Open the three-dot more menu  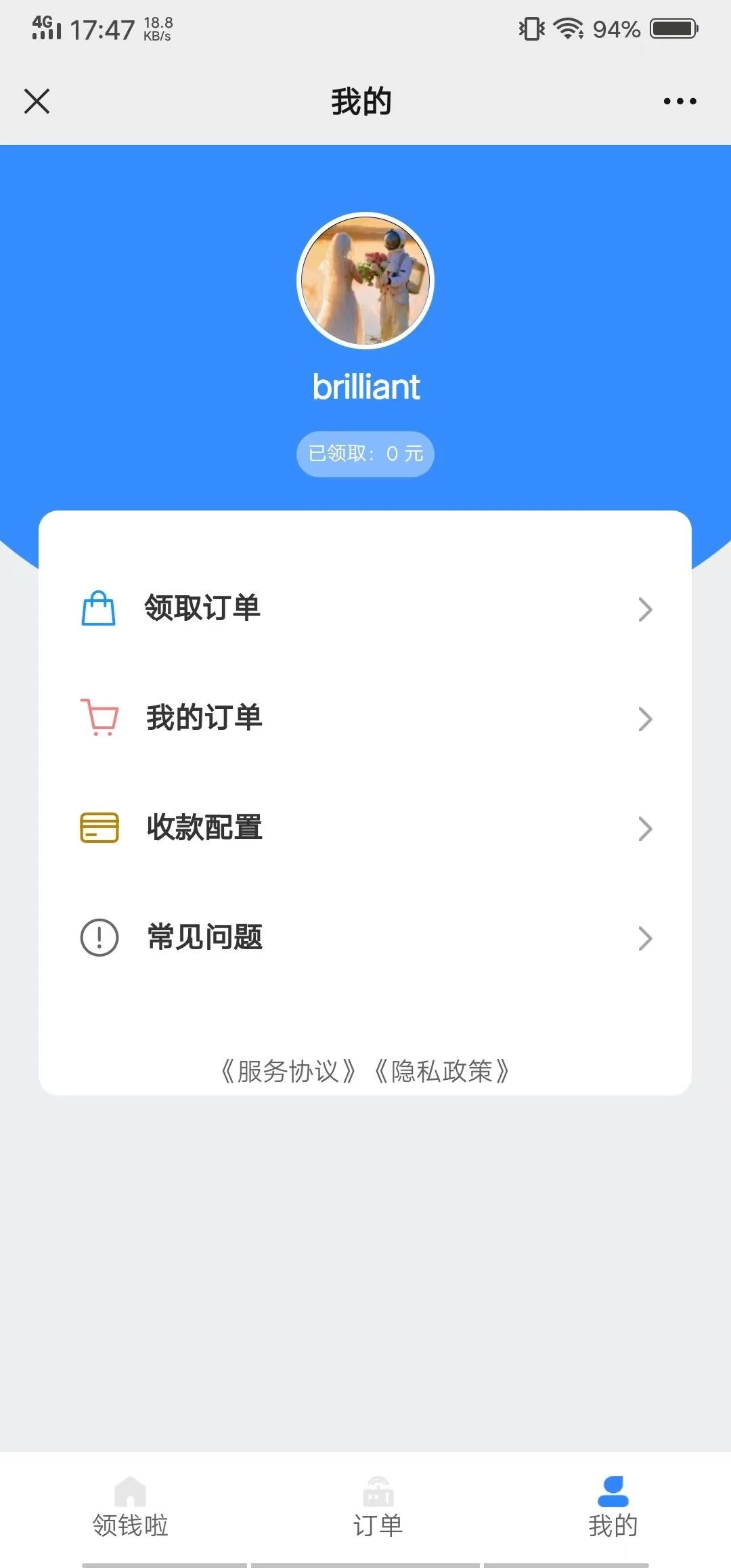680,102
